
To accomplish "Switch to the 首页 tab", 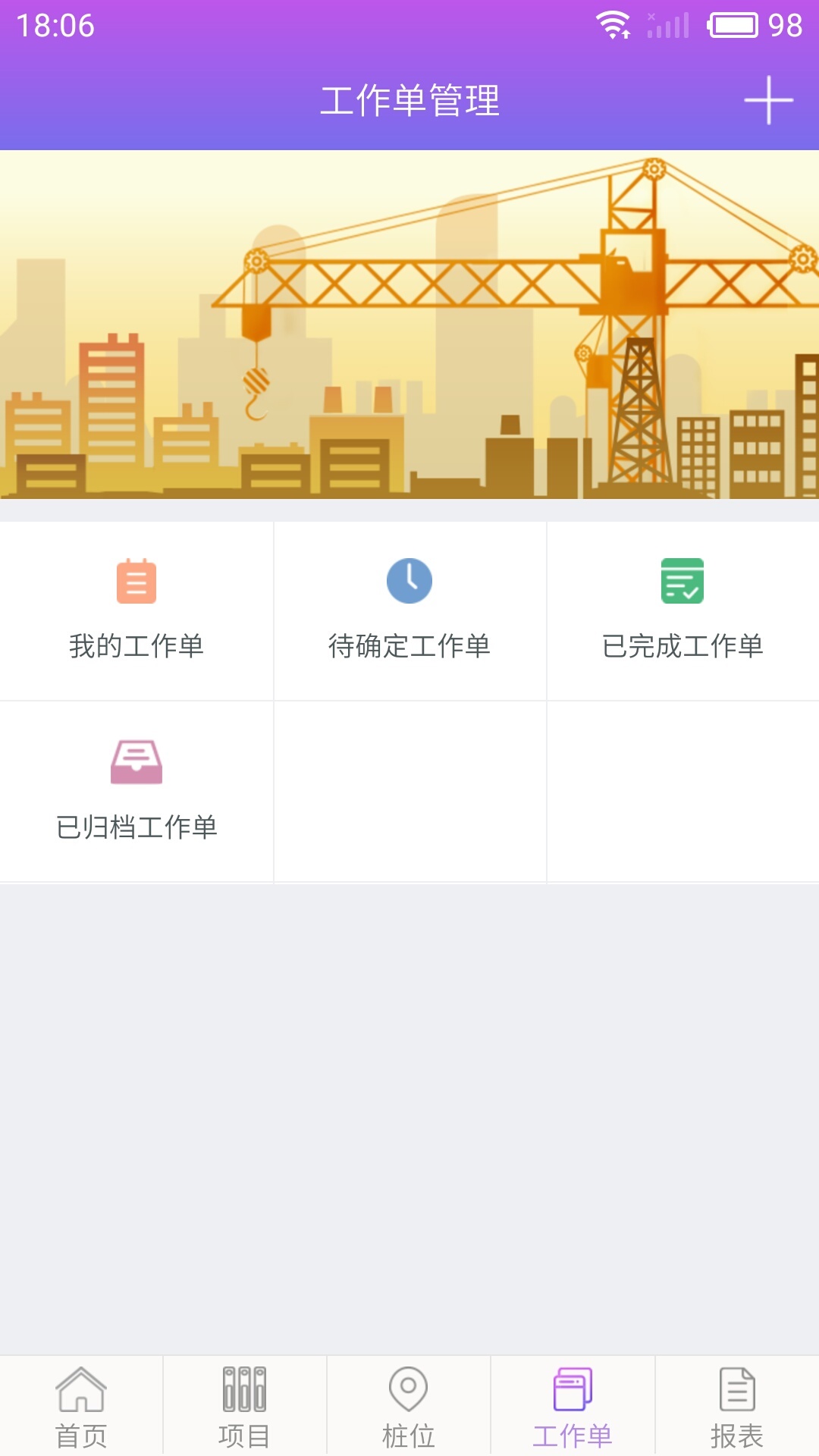I will point(81,1407).
